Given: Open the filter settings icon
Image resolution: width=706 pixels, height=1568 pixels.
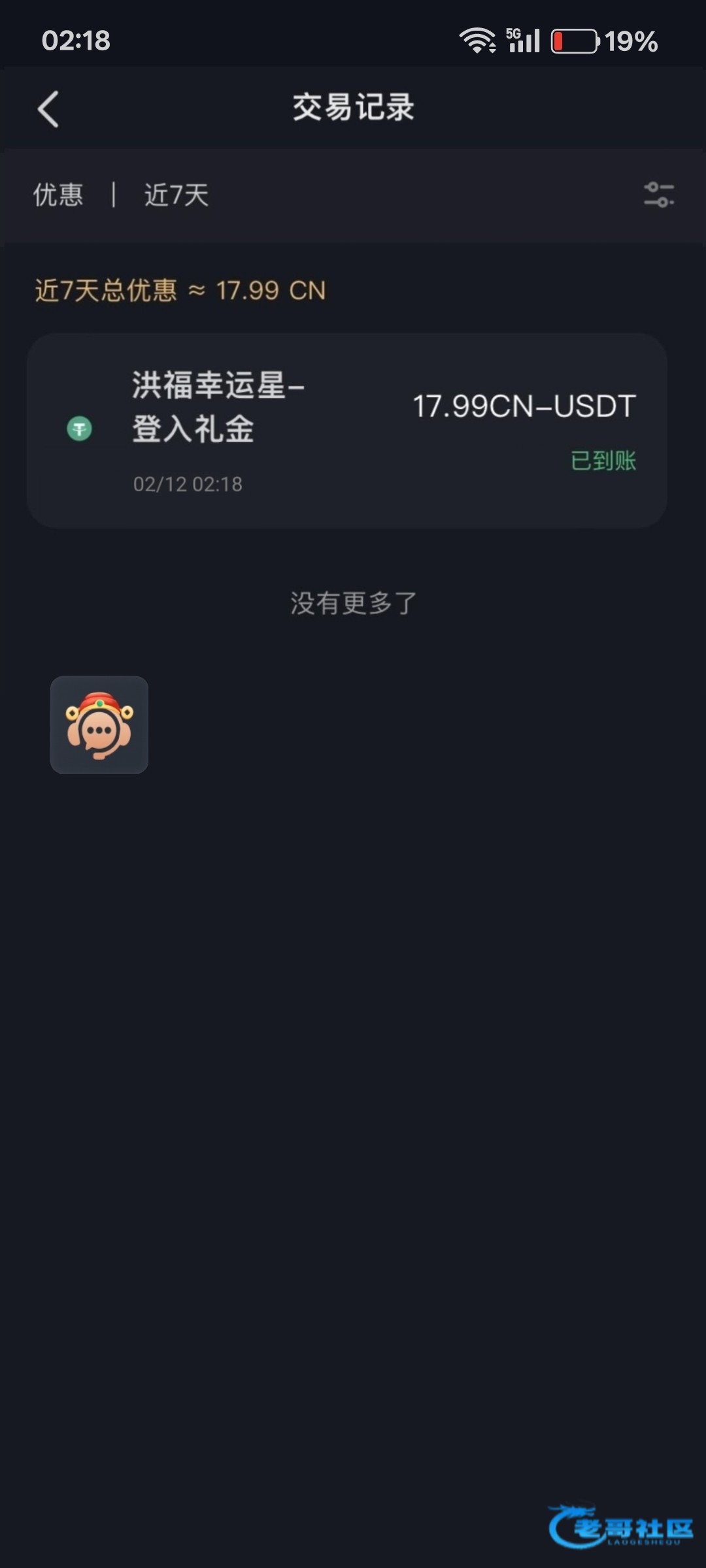Looking at the screenshot, I should coord(658,195).
